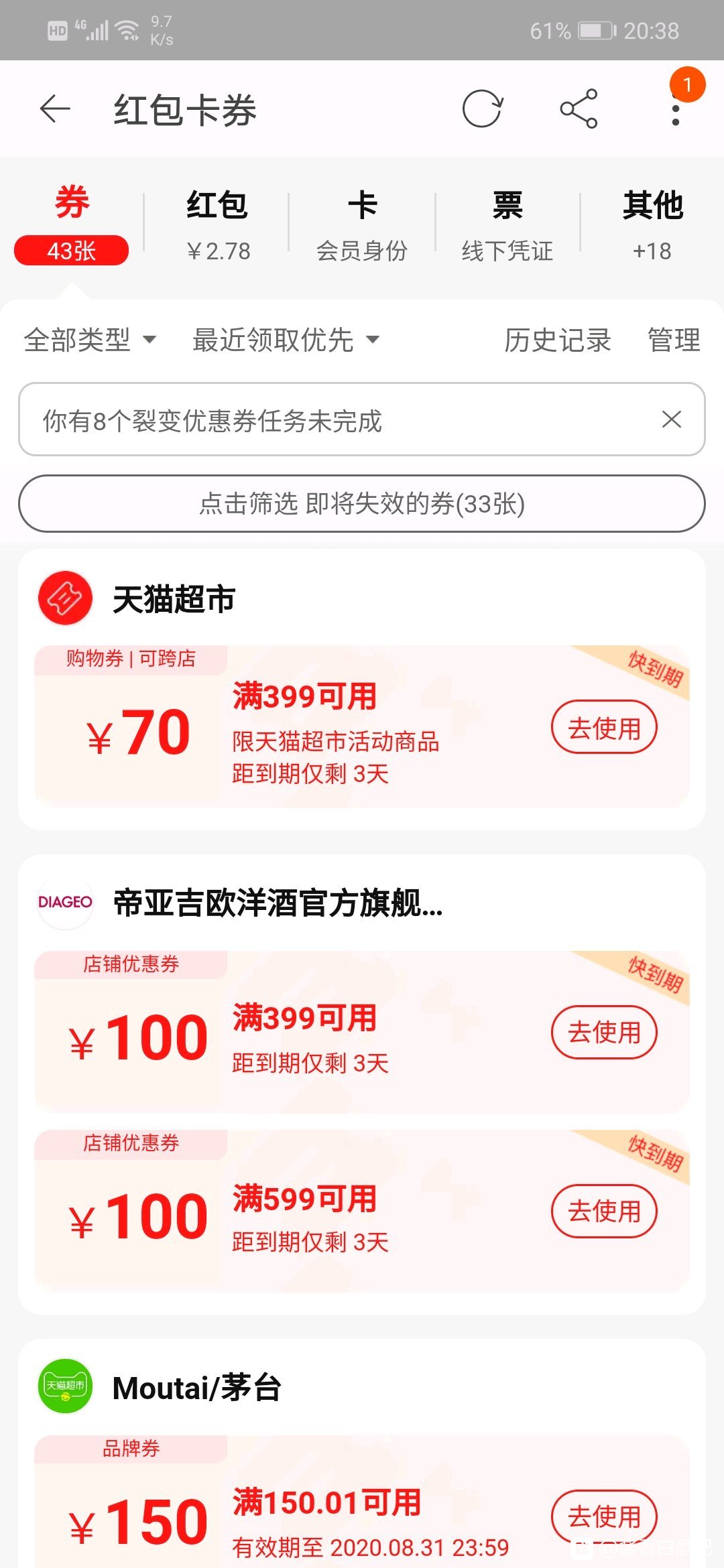Use the ¥100 满399 帝亚吉欧 coupon

pos(604,1033)
